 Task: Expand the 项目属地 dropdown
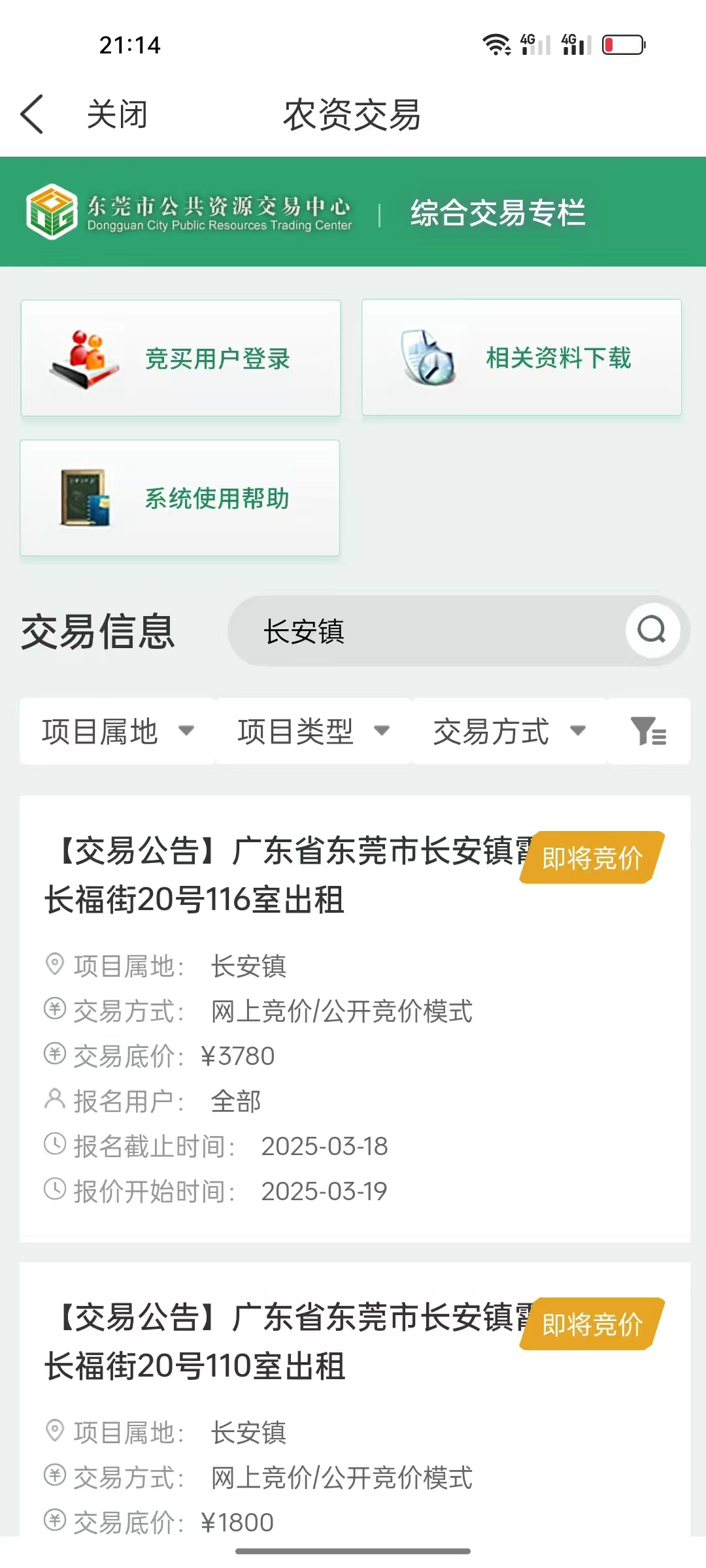(118, 731)
